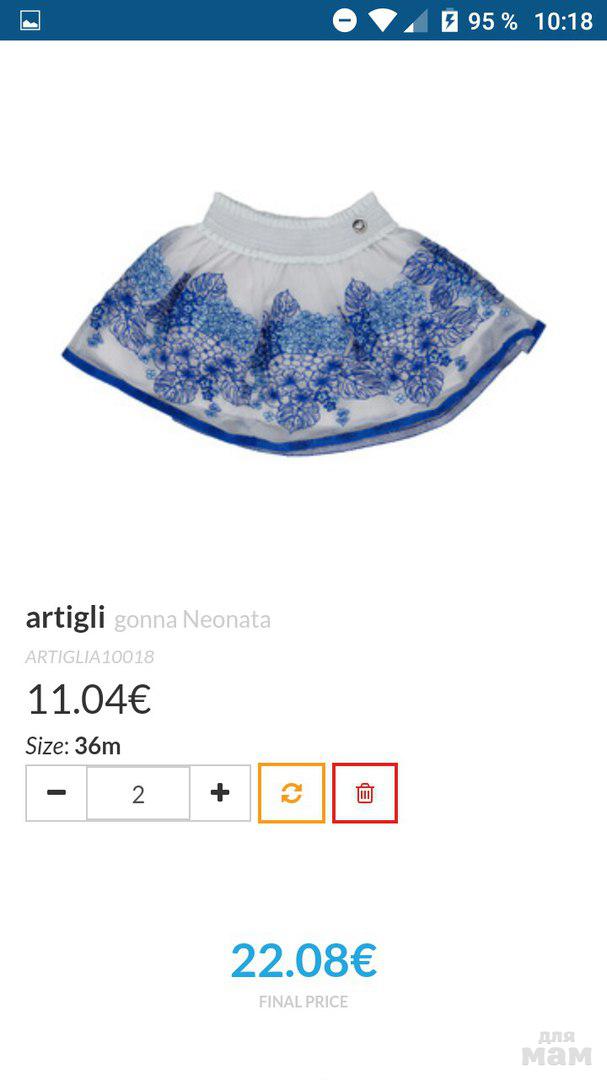
Task: Refresh the cart item with orange button
Action: [x=291, y=793]
